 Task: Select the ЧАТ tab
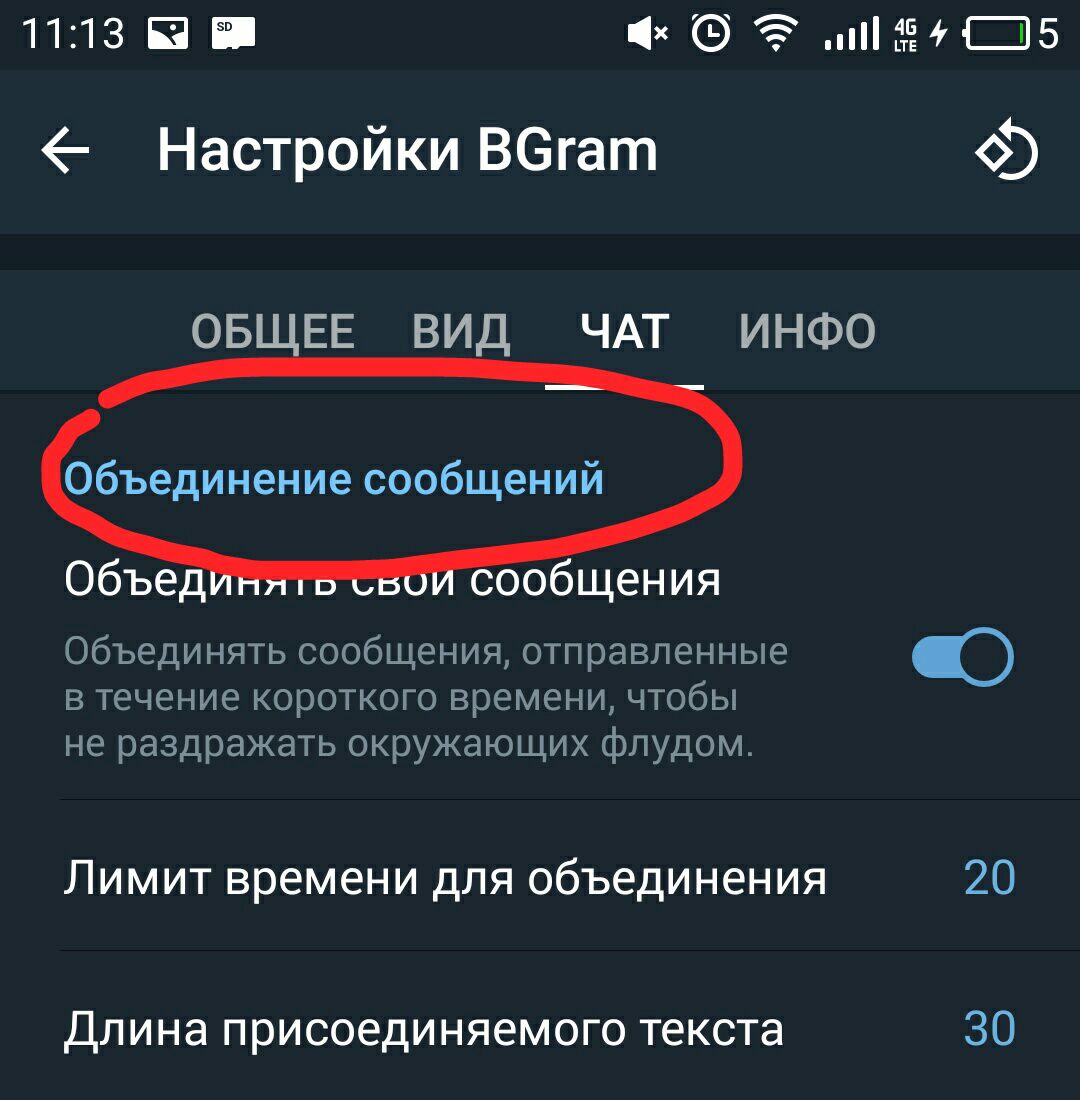[625, 332]
